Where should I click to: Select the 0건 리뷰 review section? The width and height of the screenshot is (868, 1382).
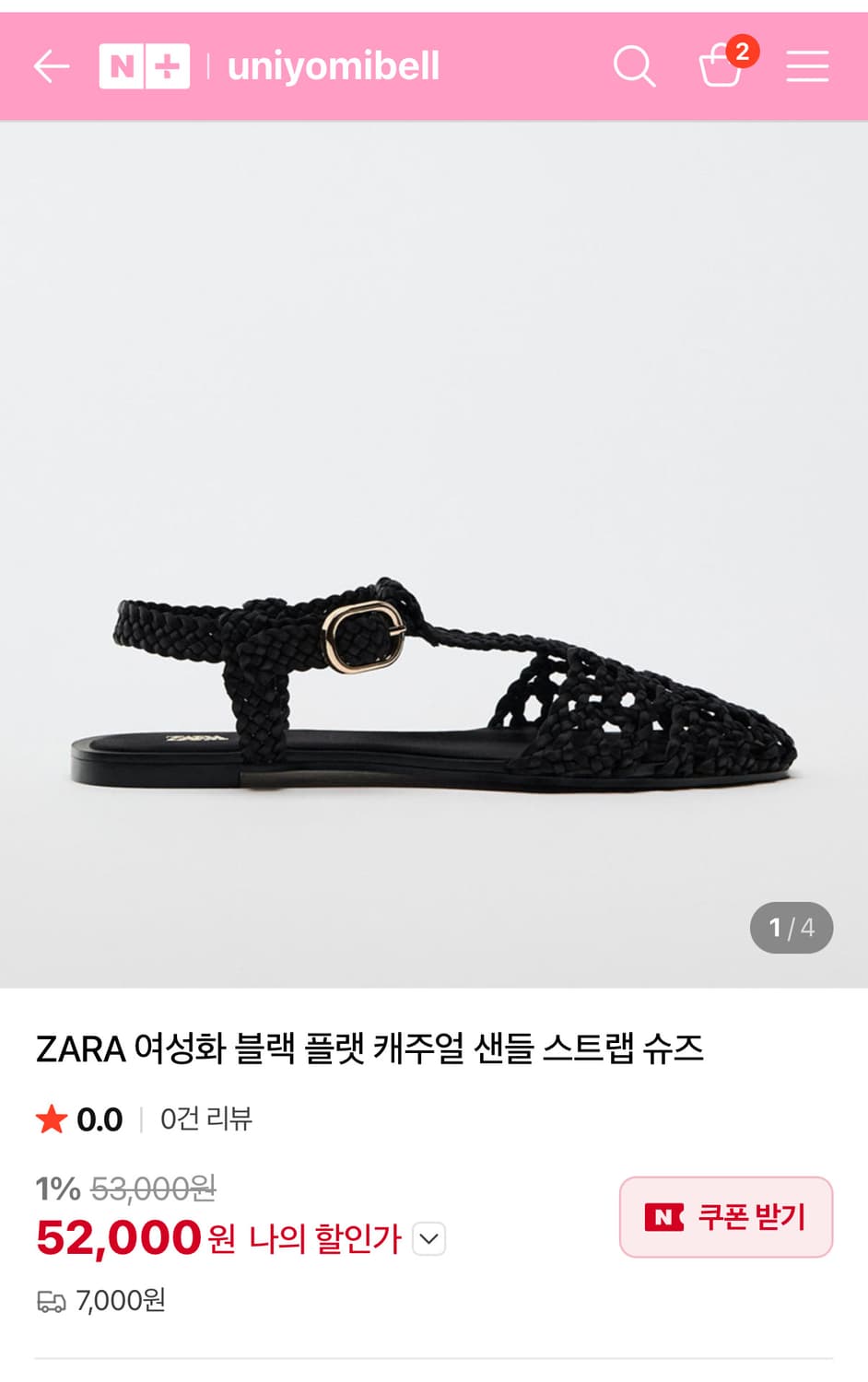205,1120
